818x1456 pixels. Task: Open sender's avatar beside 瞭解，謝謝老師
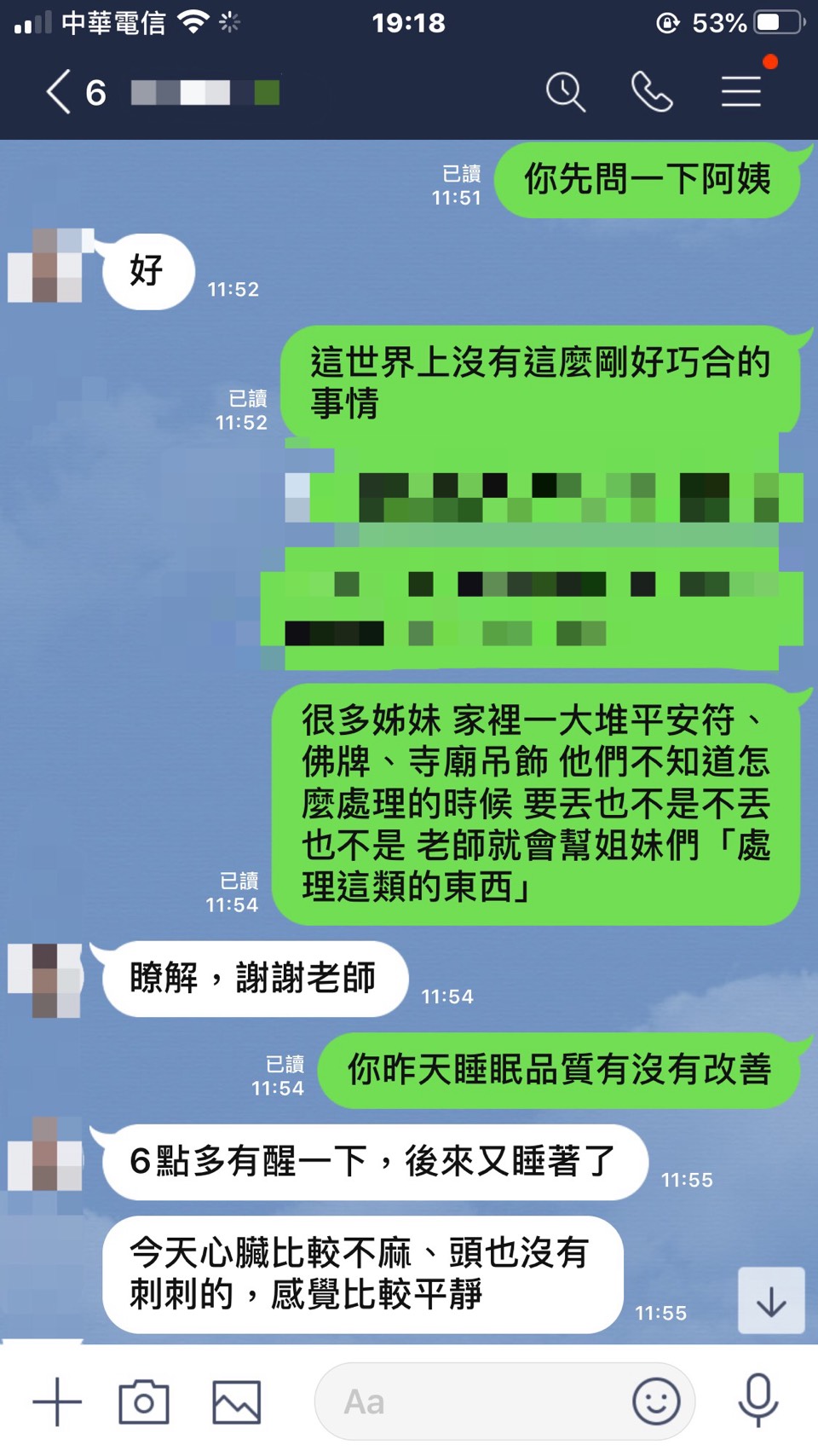click(x=45, y=980)
